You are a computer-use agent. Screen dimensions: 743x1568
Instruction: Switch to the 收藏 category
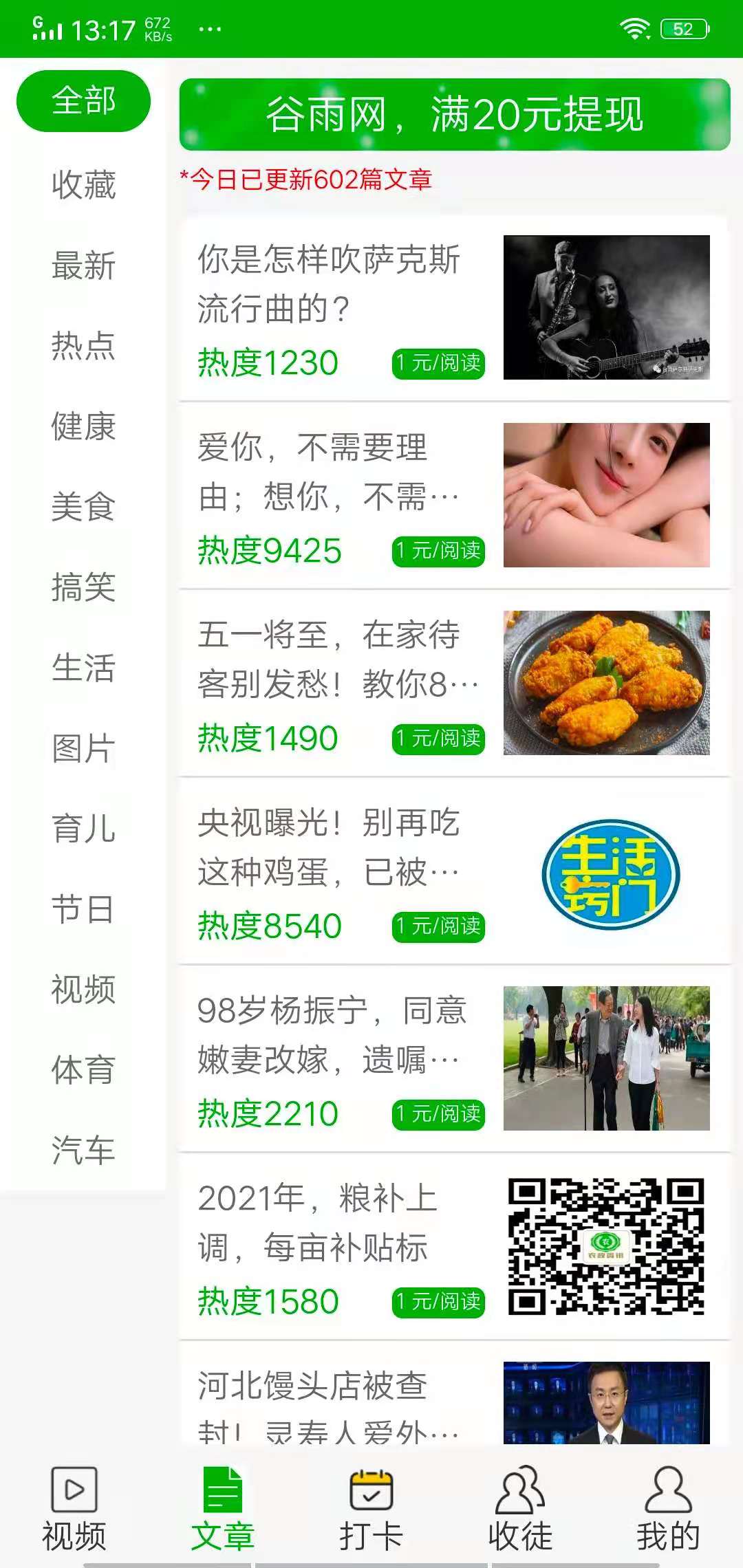tap(83, 184)
